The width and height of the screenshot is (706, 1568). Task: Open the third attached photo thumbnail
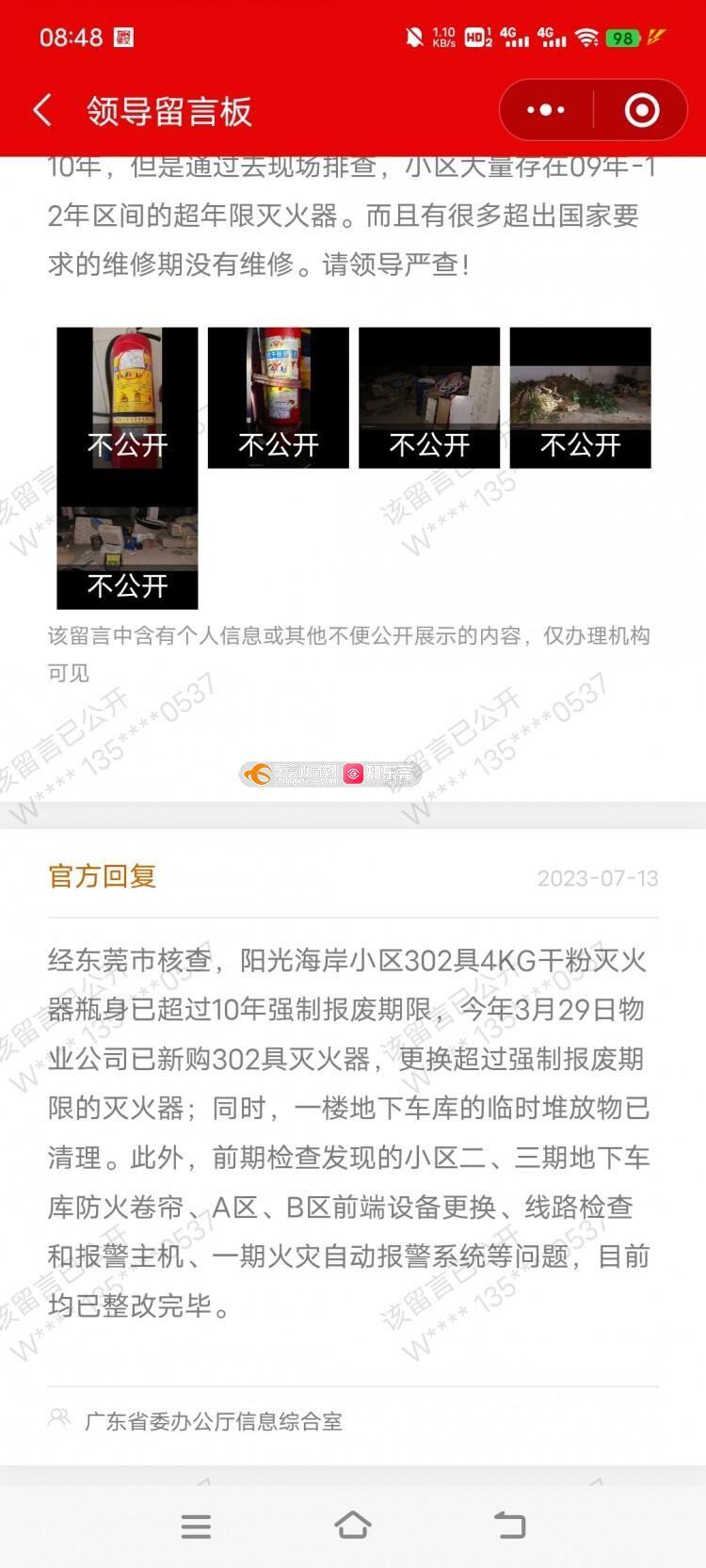tap(429, 397)
